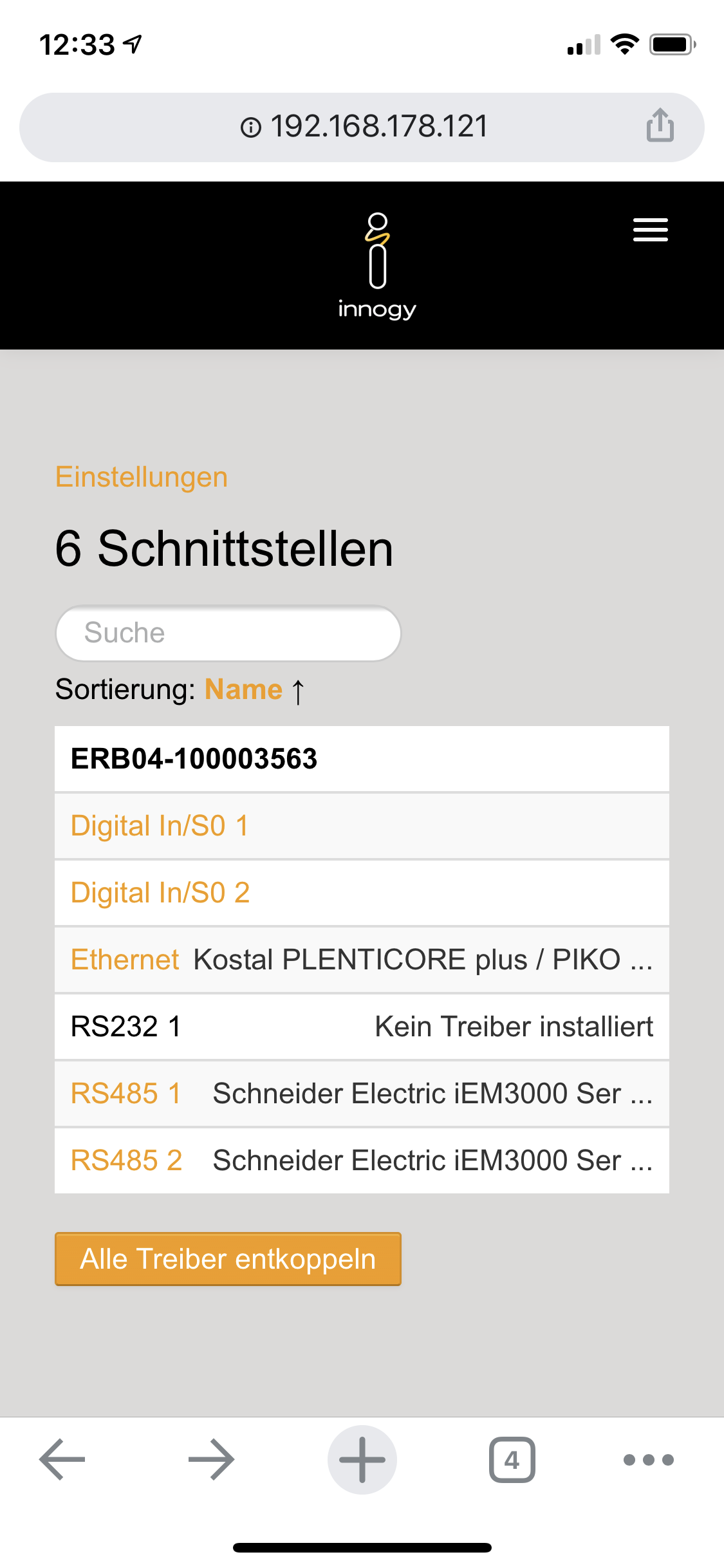The height and width of the screenshot is (1568, 724).
Task: Focus the Suche search field
Action: (x=228, y=633)
